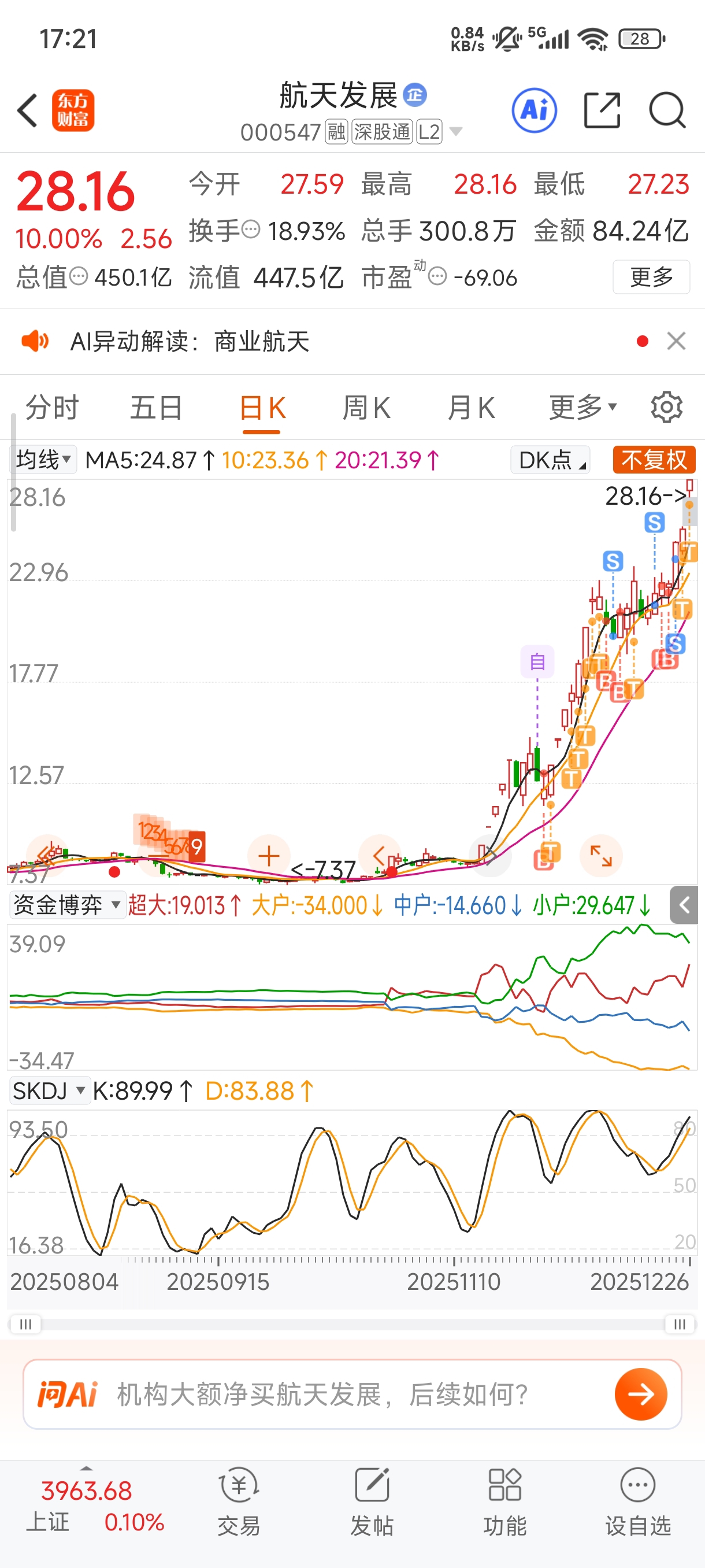Tap 更多 to show more quote data

click(651, 277)
